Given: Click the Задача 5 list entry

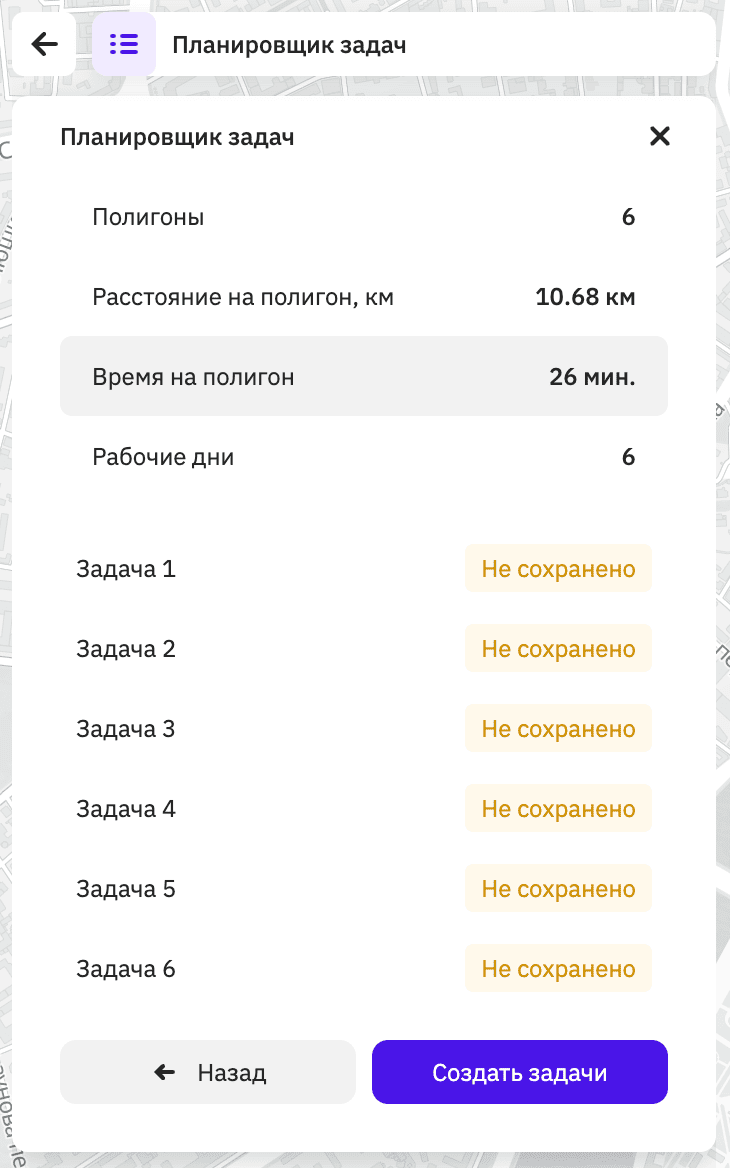Looking at the screenshot, I should pos(126,888).
